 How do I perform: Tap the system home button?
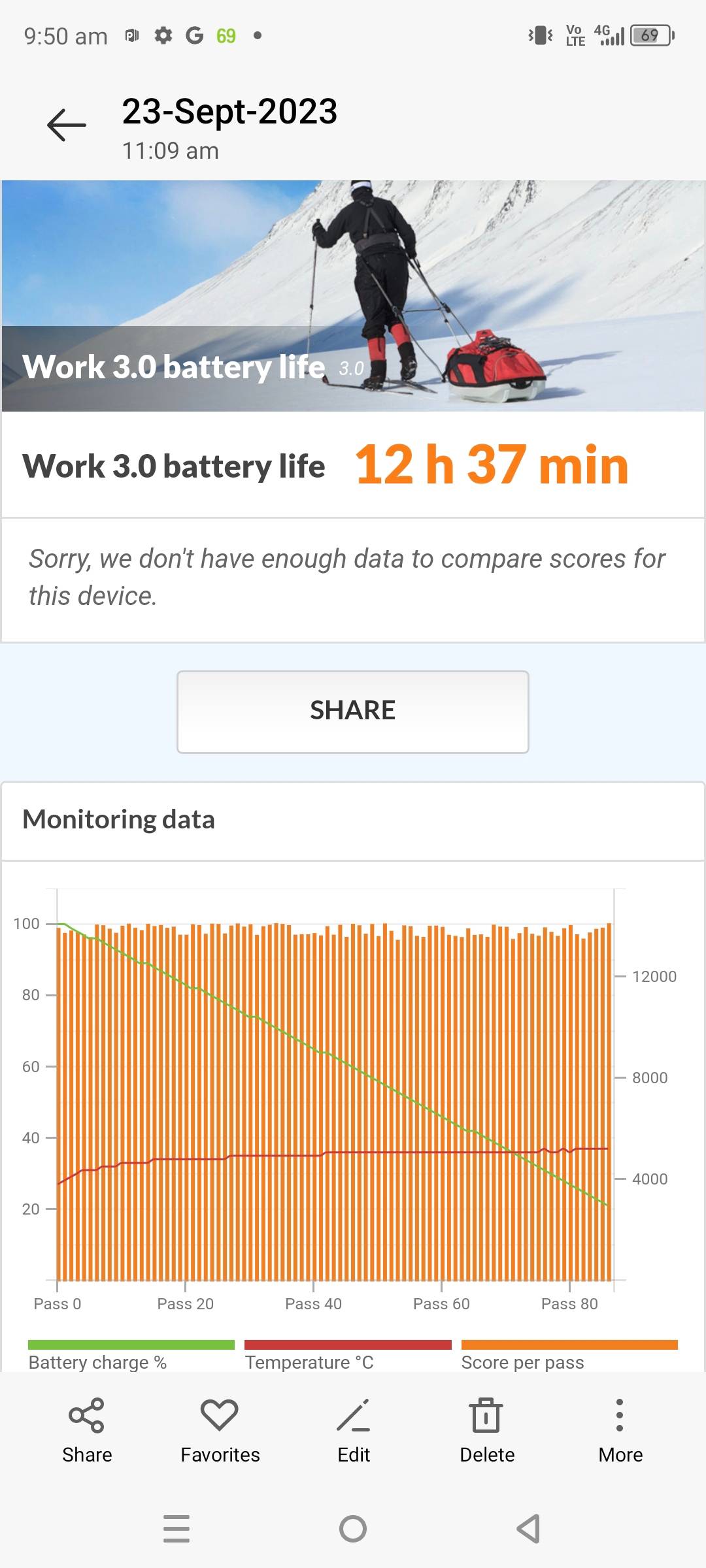click(353, 1529)
